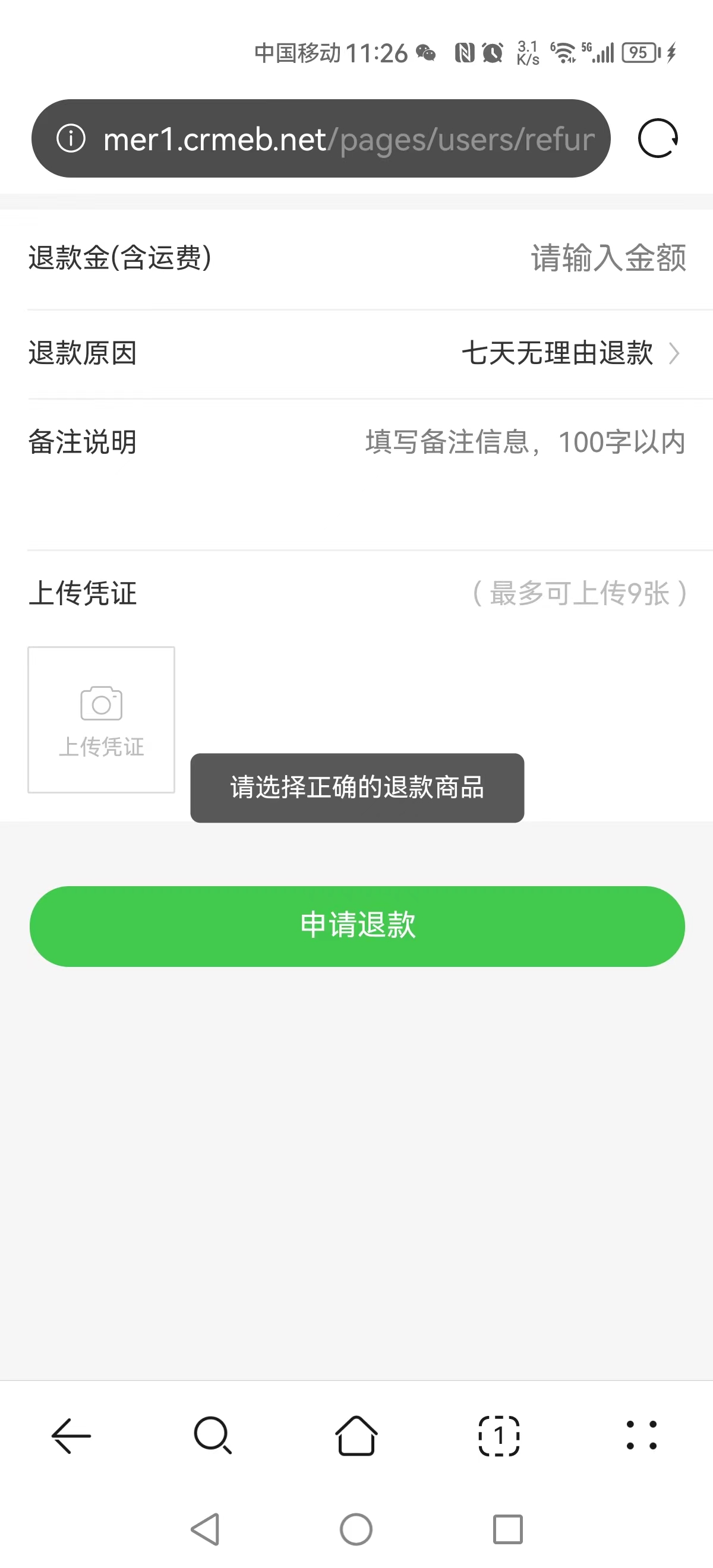Open the browser tab switcher

pos(499,1436)
